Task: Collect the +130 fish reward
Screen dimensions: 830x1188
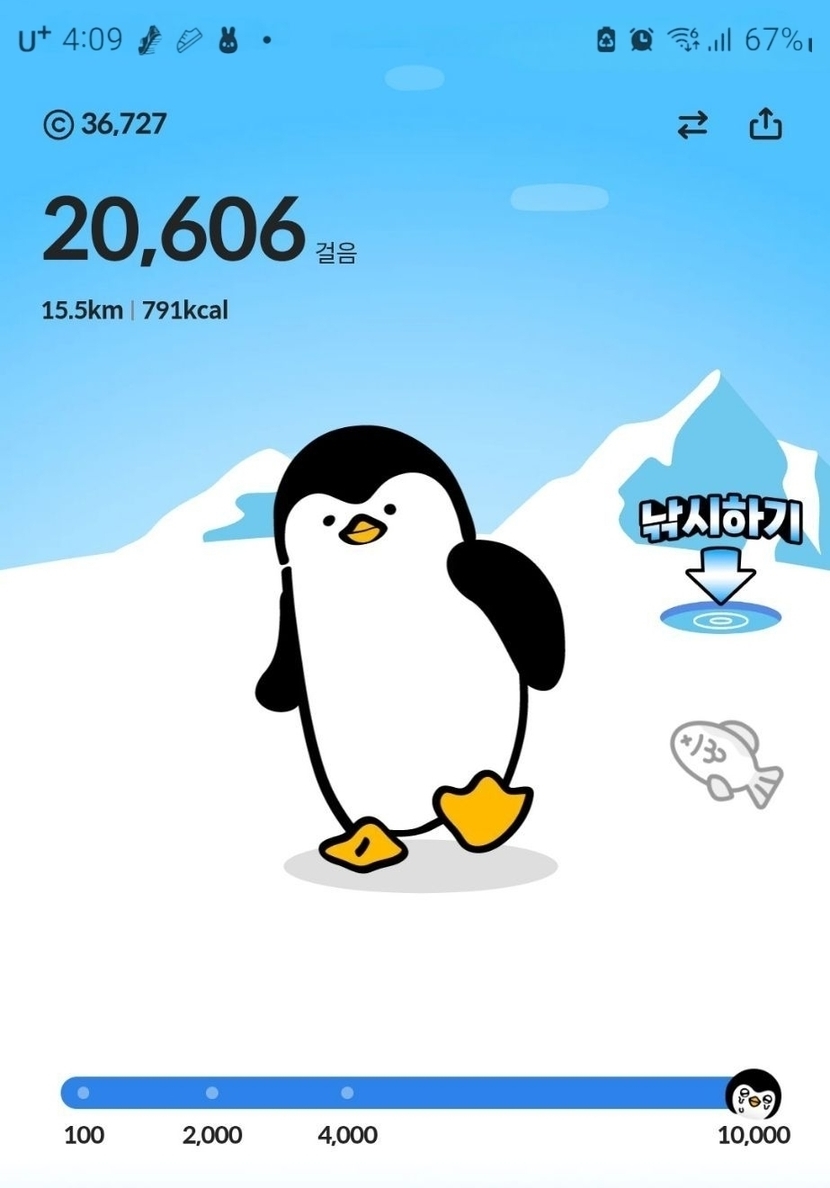Action: pos(725,760)
